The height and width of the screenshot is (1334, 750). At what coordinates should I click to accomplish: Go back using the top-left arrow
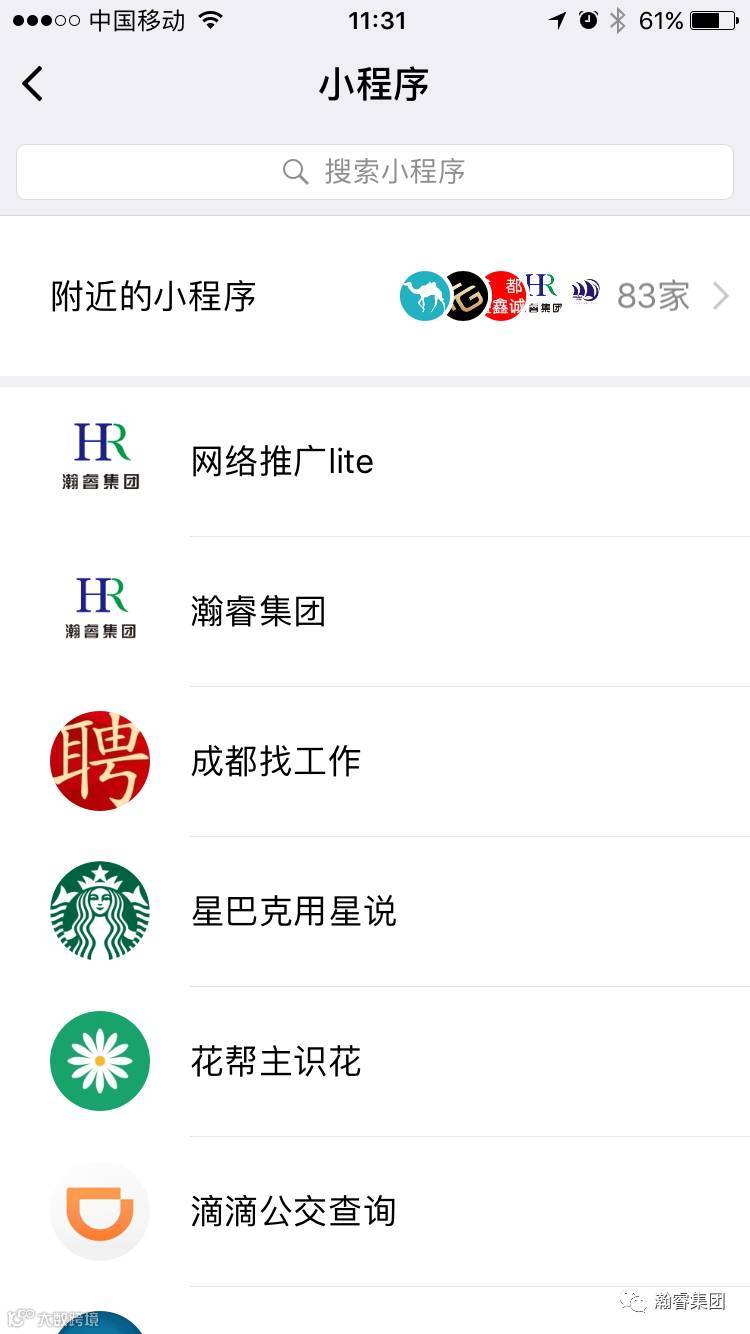(x=32, y=84)
